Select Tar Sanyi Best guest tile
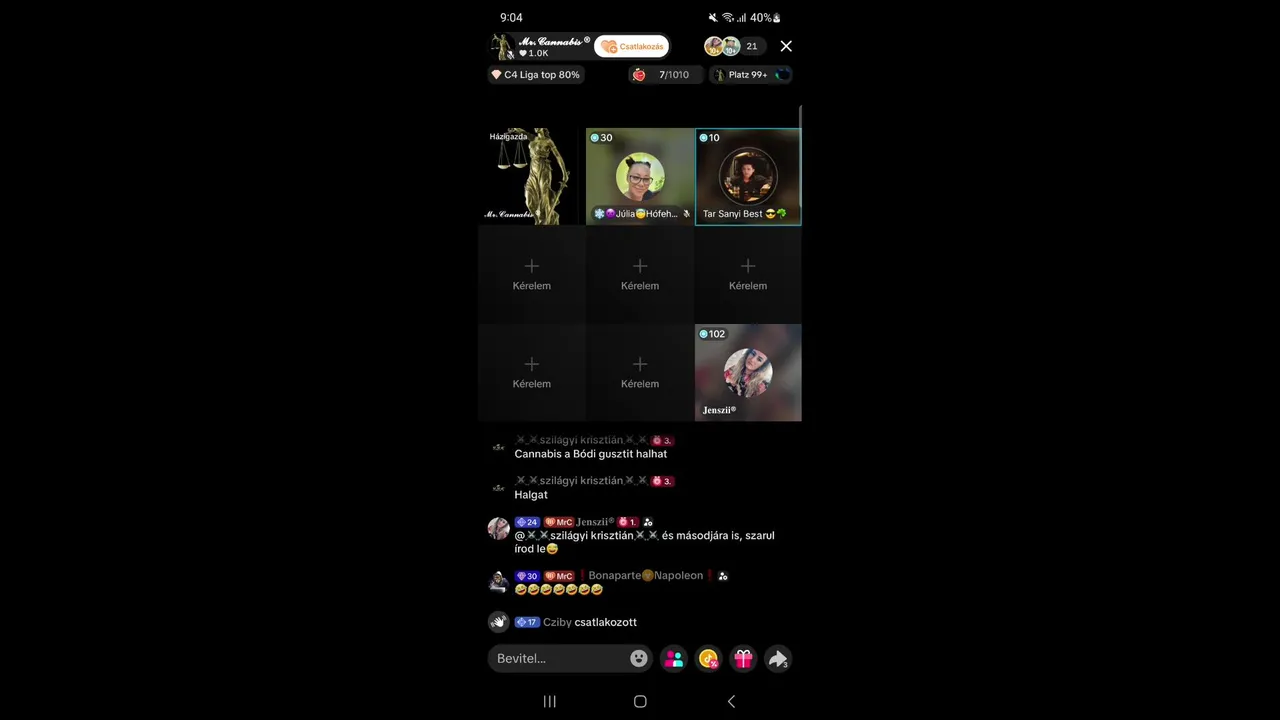This screenshot has width=1280, height=720. (748, 176)
